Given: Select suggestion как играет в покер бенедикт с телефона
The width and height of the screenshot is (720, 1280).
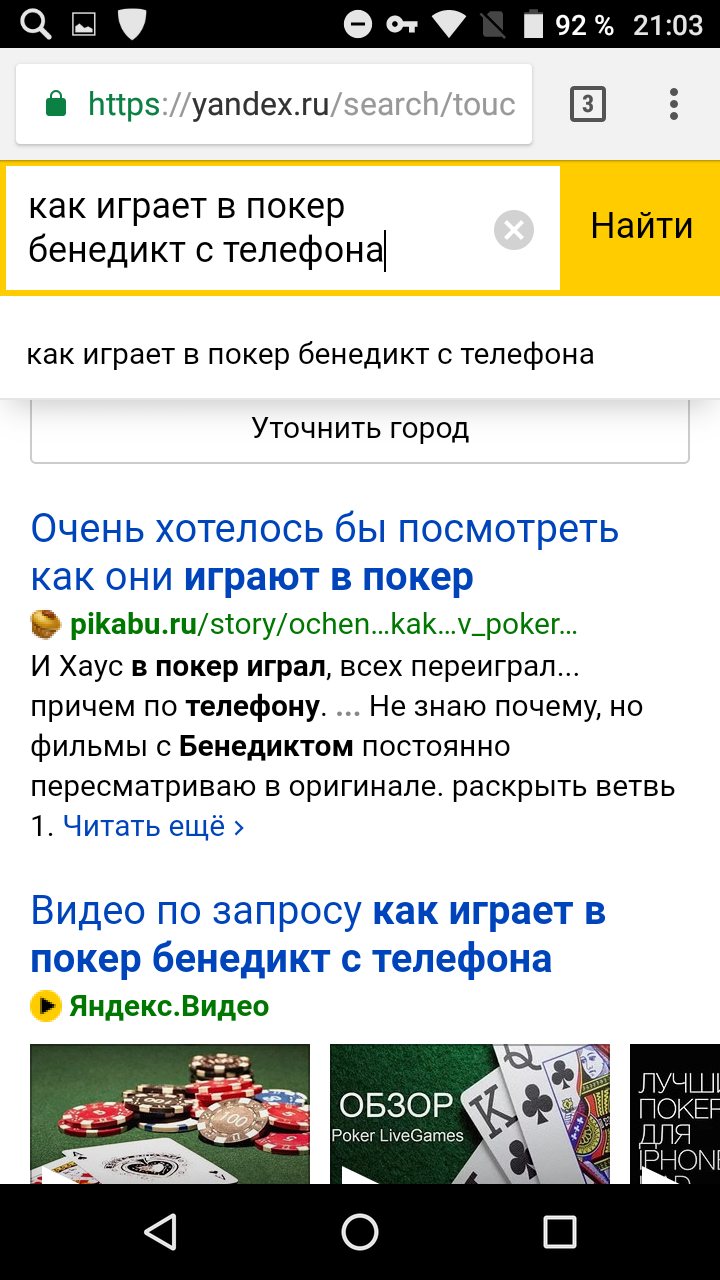Looking at the screenshot, I should 310,354.
